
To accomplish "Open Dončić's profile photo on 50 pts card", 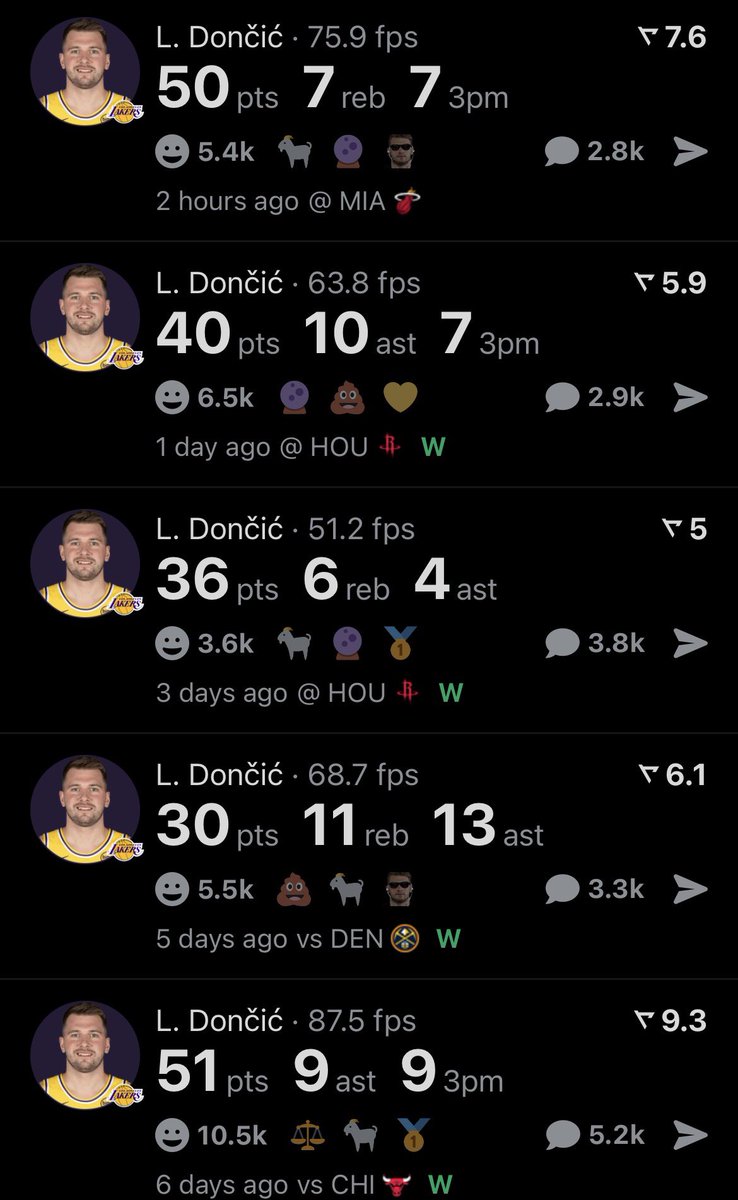I will [x=85, y=70].
